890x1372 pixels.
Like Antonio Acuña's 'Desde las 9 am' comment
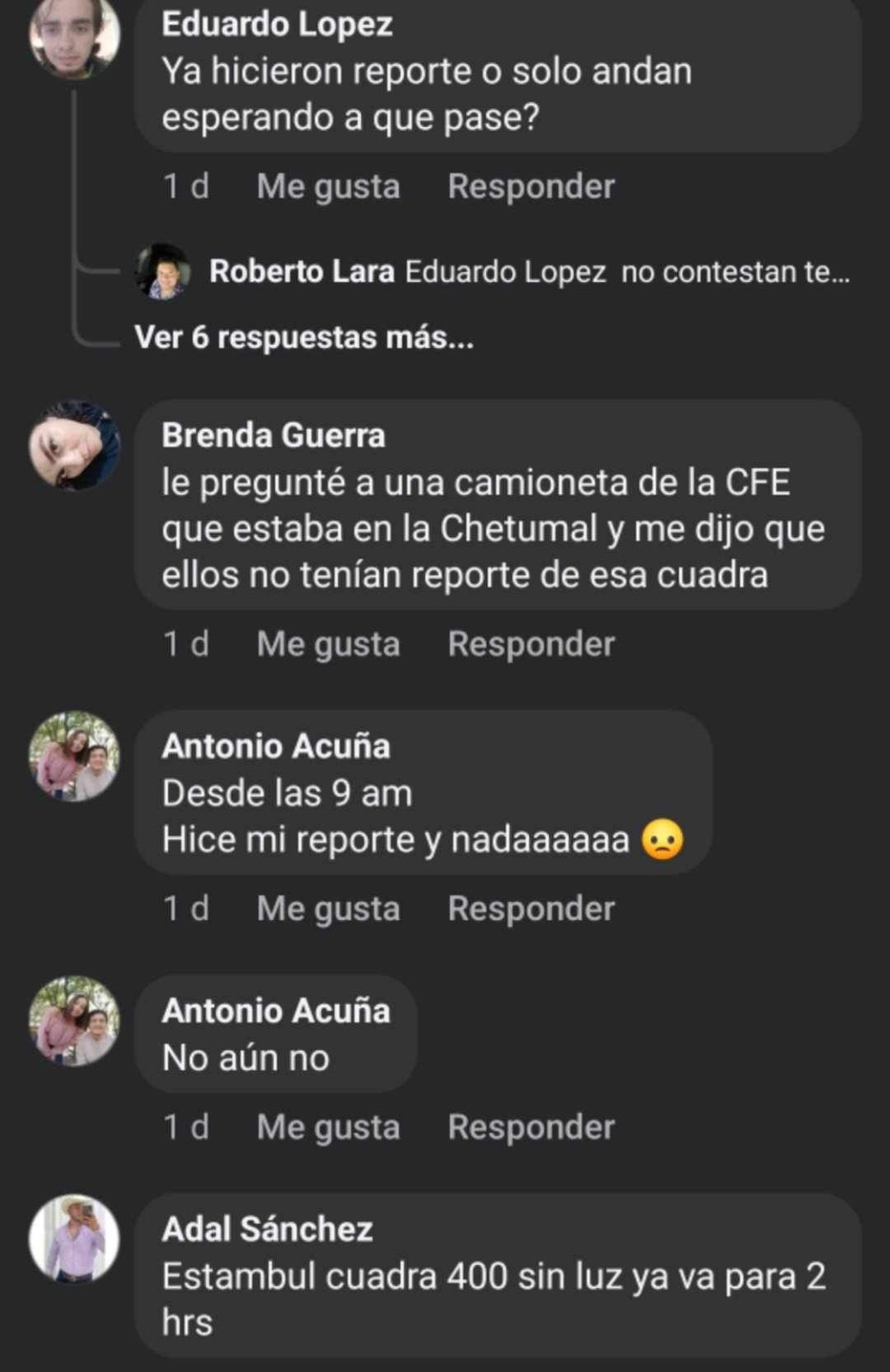click(x=328, y=909)
